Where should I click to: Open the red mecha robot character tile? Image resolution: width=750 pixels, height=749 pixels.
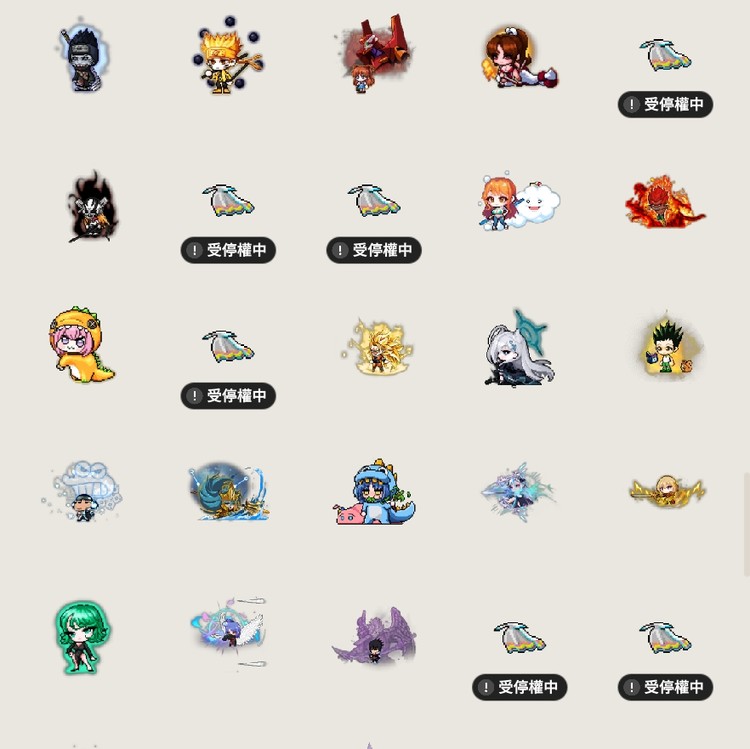click(374, 54)
